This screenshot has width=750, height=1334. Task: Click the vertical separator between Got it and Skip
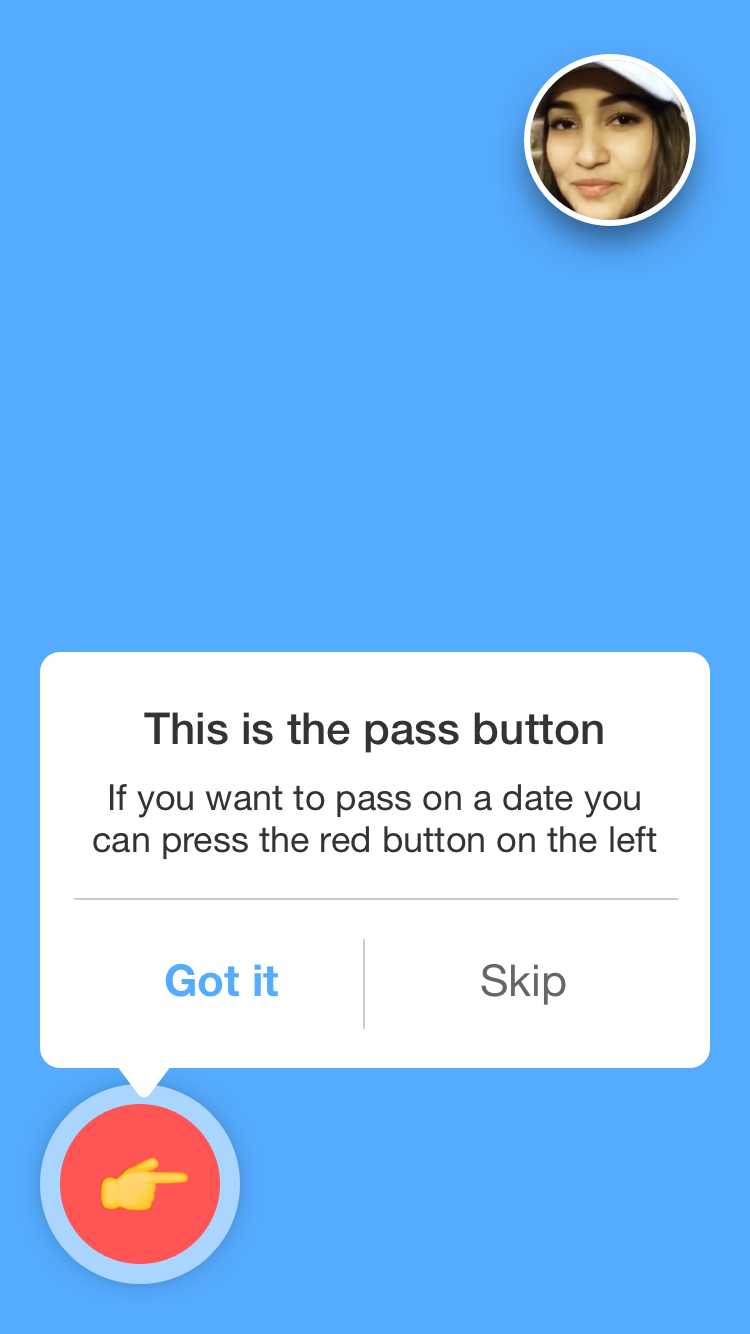pyautogui.click(x=364, y=982)
